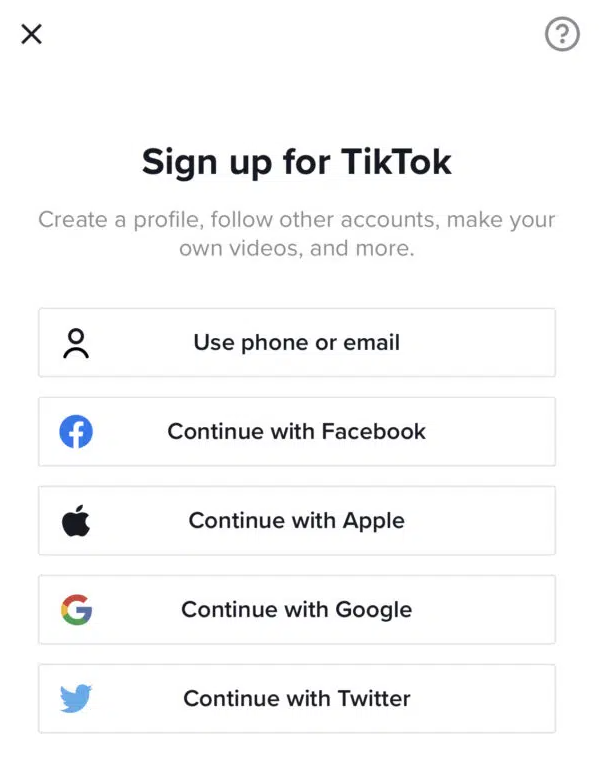
Task: Select Use phone or email
Action: pyautogui.click(x=297, y=343)
